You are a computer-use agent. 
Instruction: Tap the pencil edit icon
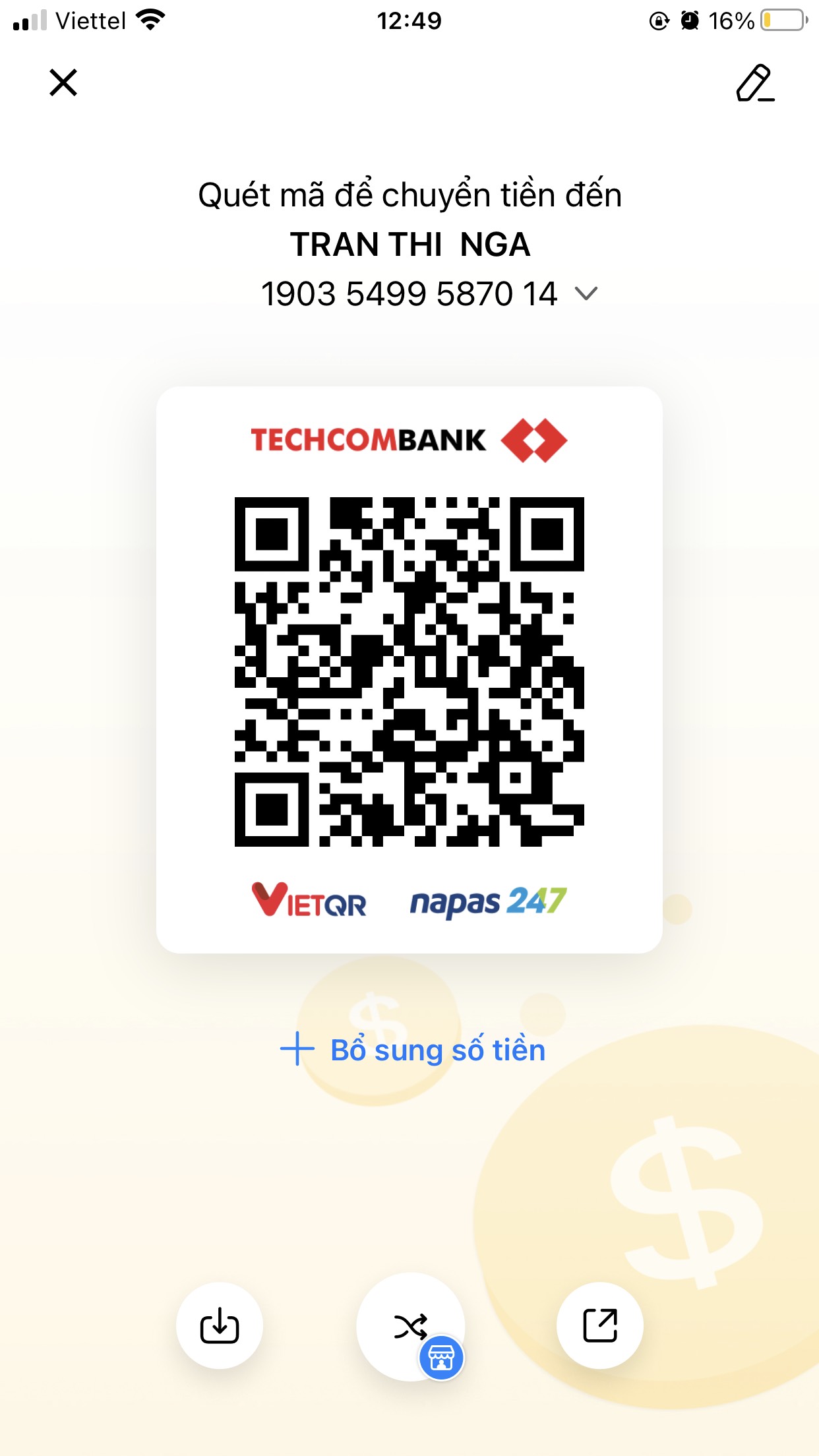click(x=755, y=83)
